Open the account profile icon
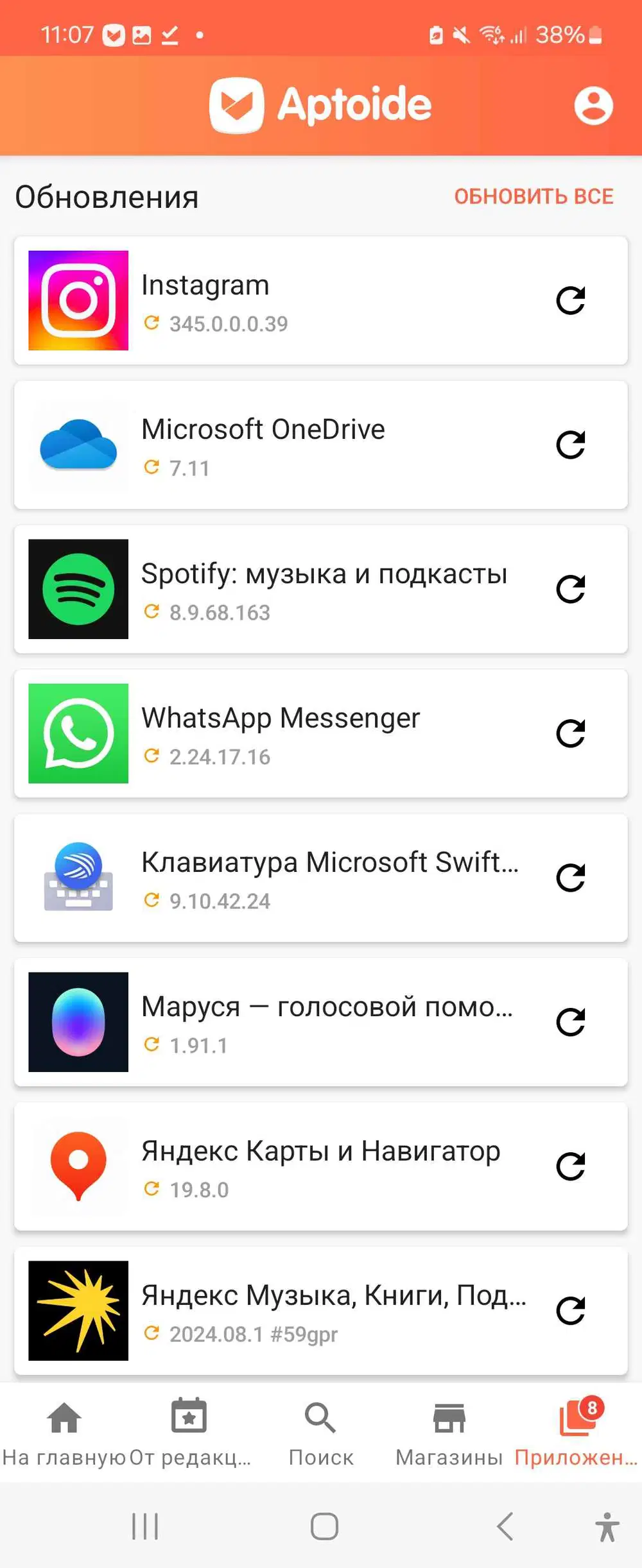Viewport: 642px width, 1568px height. [x=593, y=106]
